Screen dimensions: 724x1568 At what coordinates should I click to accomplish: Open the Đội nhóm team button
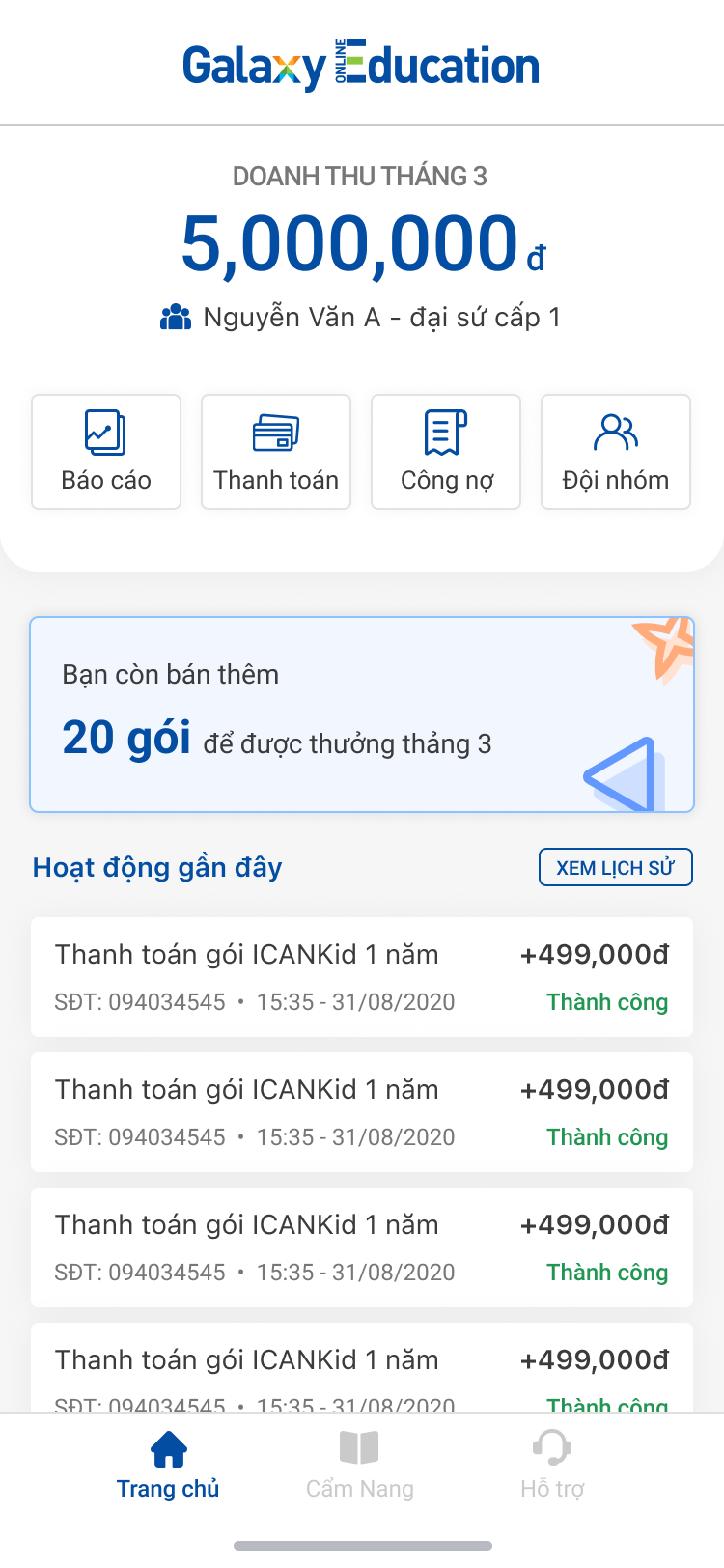(x=616, y=452)
